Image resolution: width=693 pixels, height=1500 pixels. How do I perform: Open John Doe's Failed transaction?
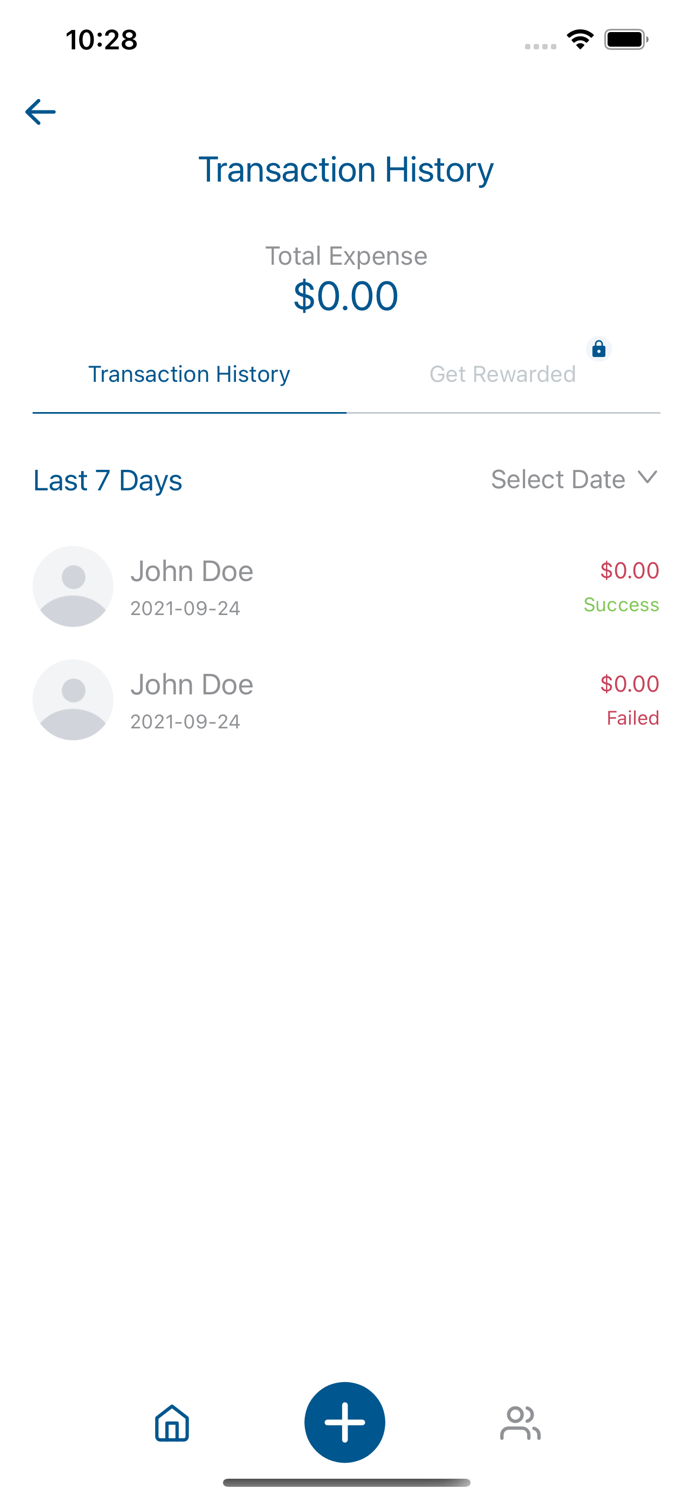346,700
